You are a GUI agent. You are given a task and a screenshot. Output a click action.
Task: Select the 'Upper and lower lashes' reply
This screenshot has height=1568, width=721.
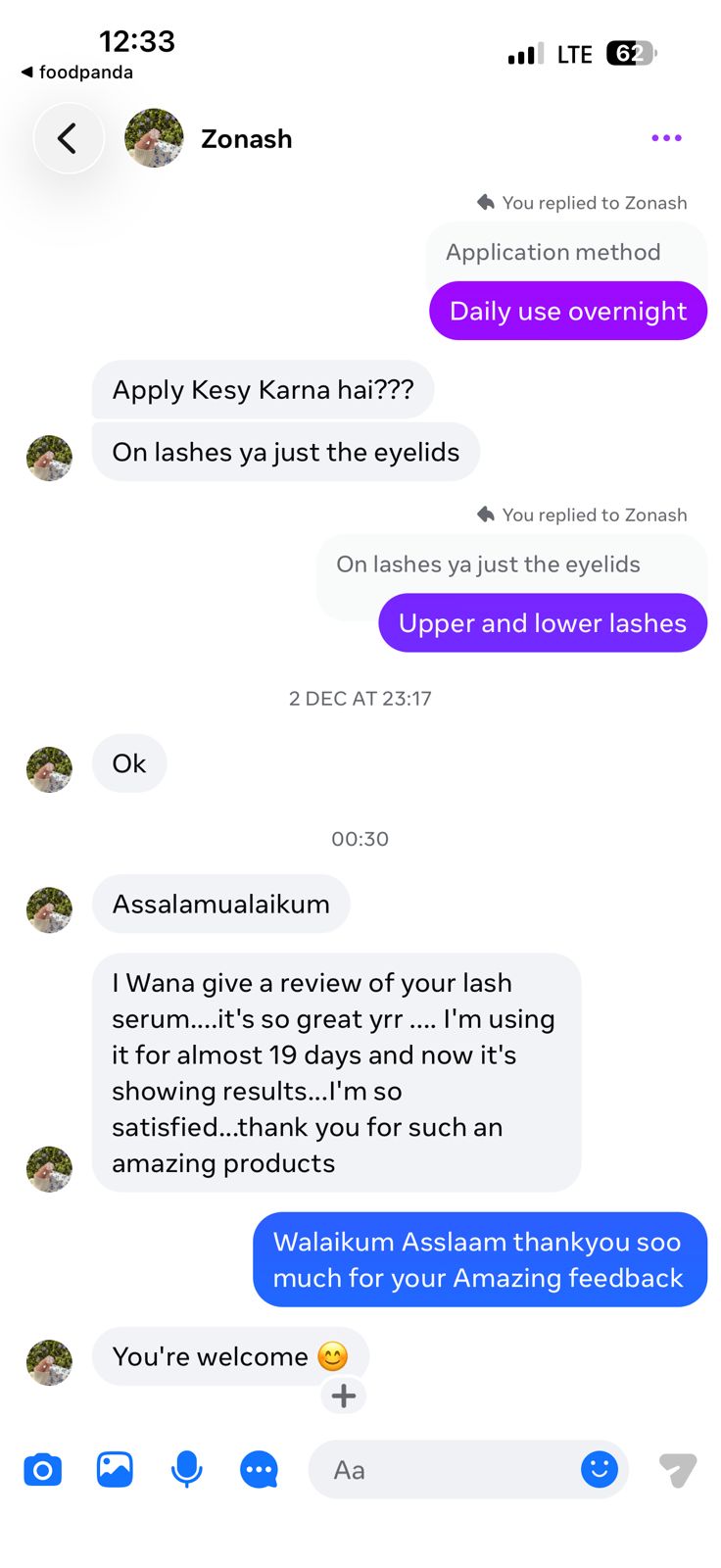542,622
